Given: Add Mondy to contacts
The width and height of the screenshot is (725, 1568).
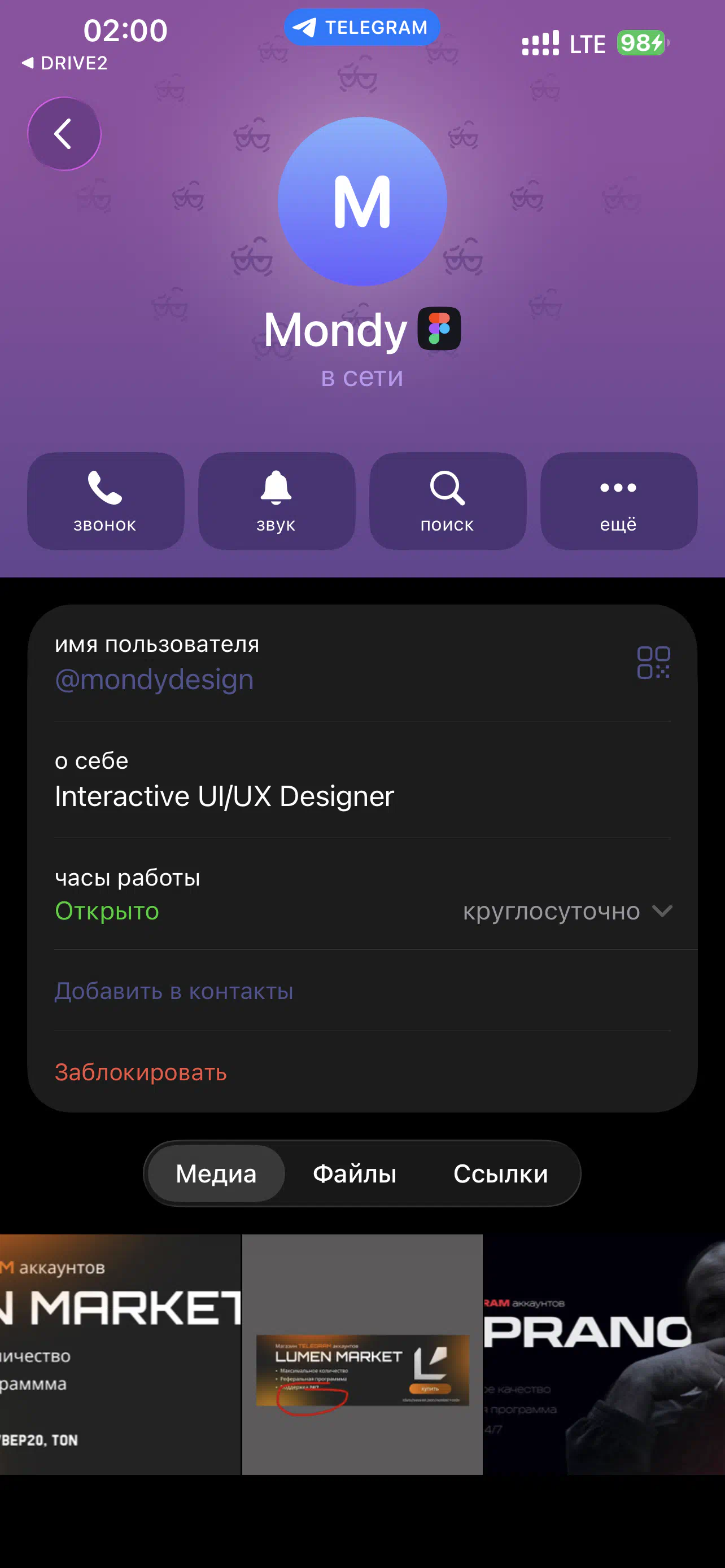Looking at the screenshot, I should (x=174, y=991).
